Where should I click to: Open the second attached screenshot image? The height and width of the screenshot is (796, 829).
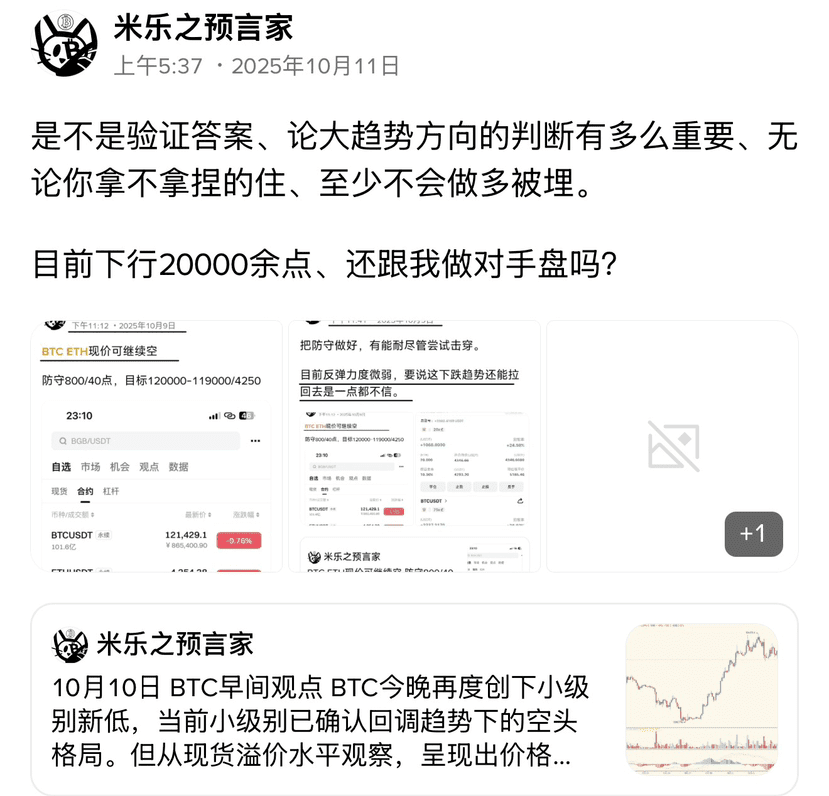[414, 446]
